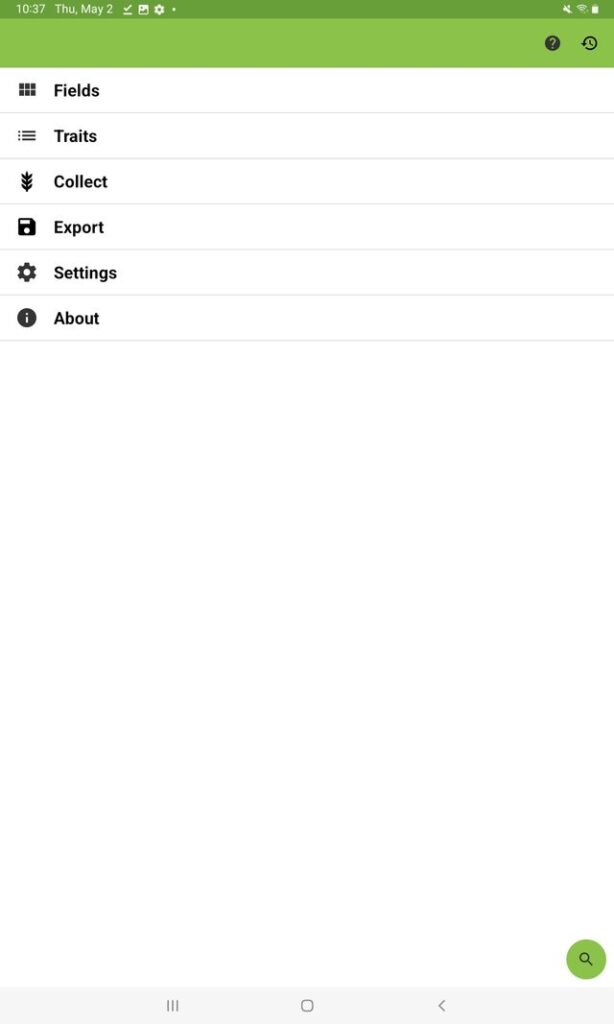The width and height of the screenshot is (614, 1024).
Task: Tap the green search floating button
Action: point(586,959)
